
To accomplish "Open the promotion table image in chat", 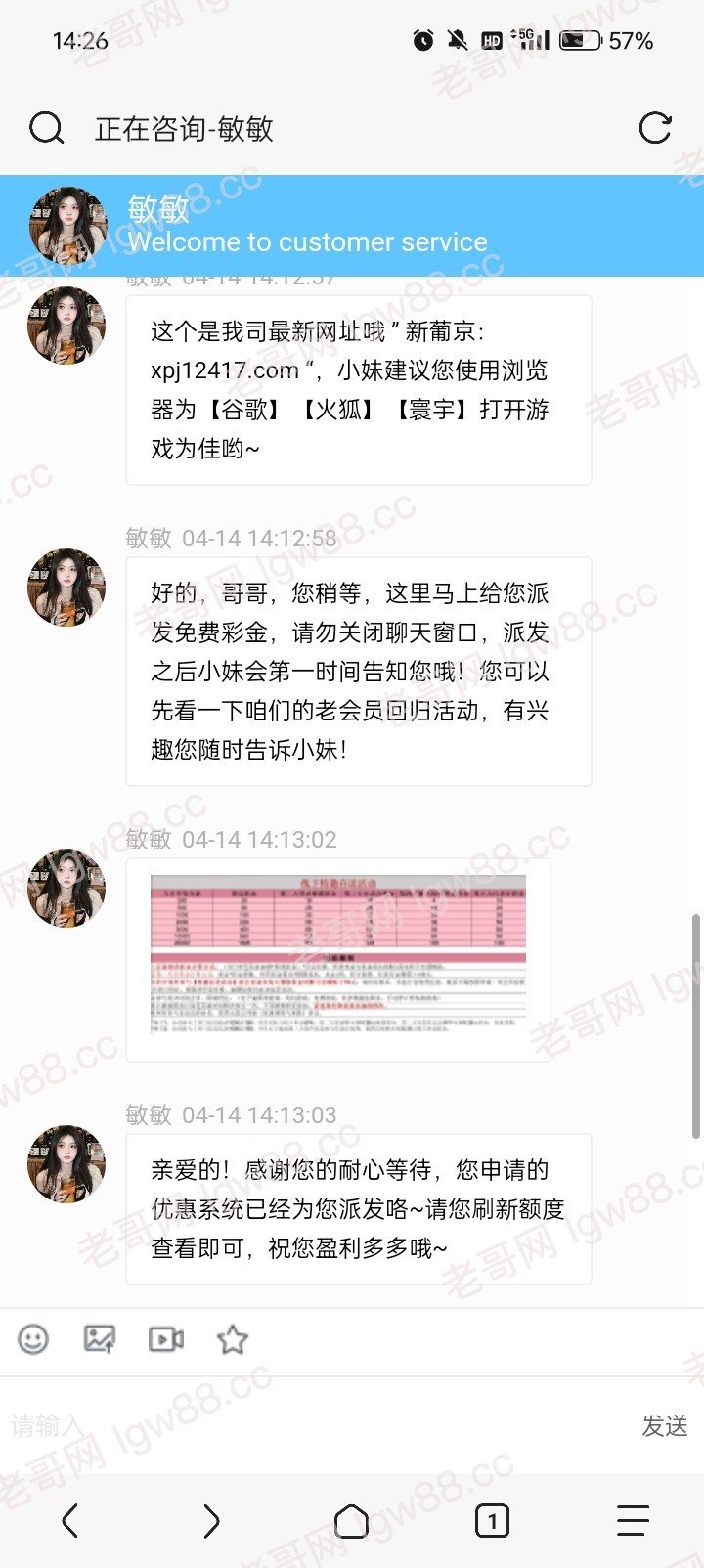I will click(x=338, y=955).
